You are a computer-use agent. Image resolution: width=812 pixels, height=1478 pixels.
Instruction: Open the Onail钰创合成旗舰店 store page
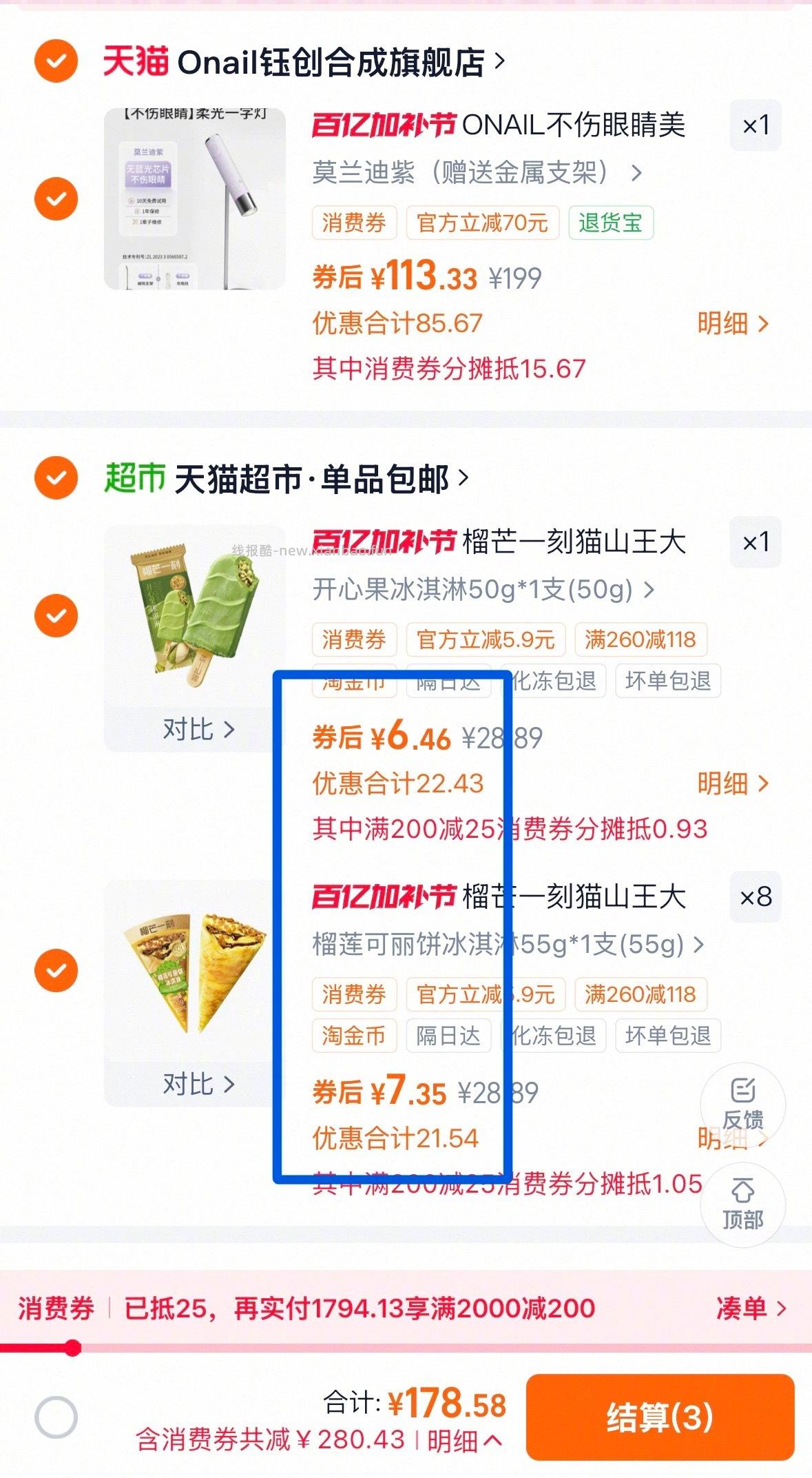[x=331, y=63]
